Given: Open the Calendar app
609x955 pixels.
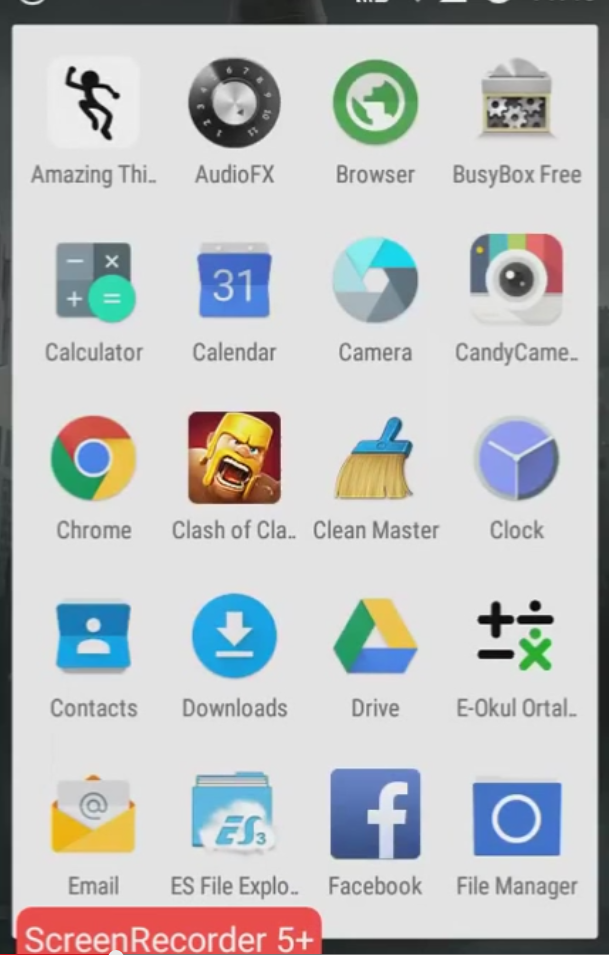Looking at the screenshot, I should [234, 281].
